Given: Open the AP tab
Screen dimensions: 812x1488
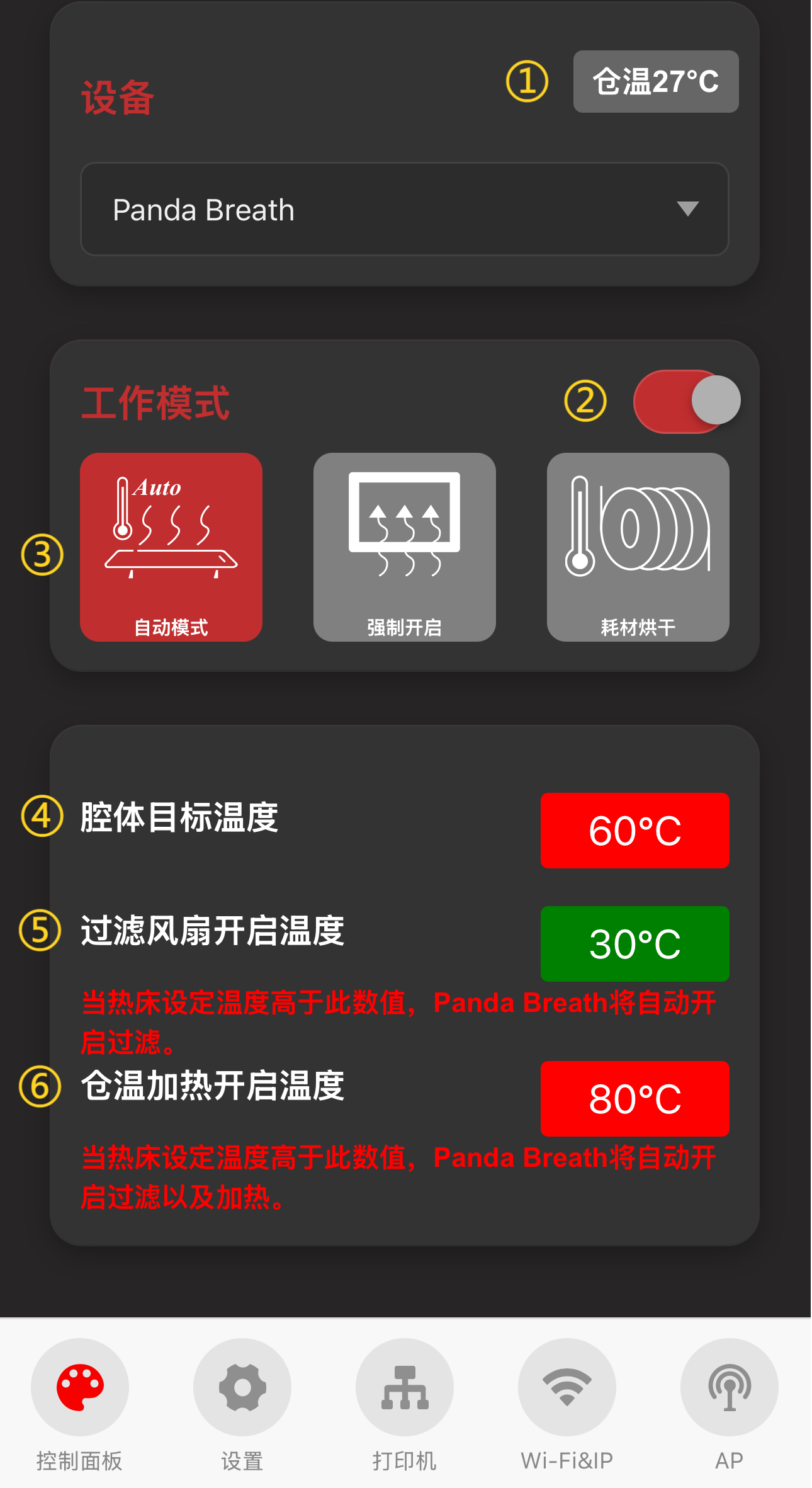Looking at the screenshot, I should [x=729, y=1404].
